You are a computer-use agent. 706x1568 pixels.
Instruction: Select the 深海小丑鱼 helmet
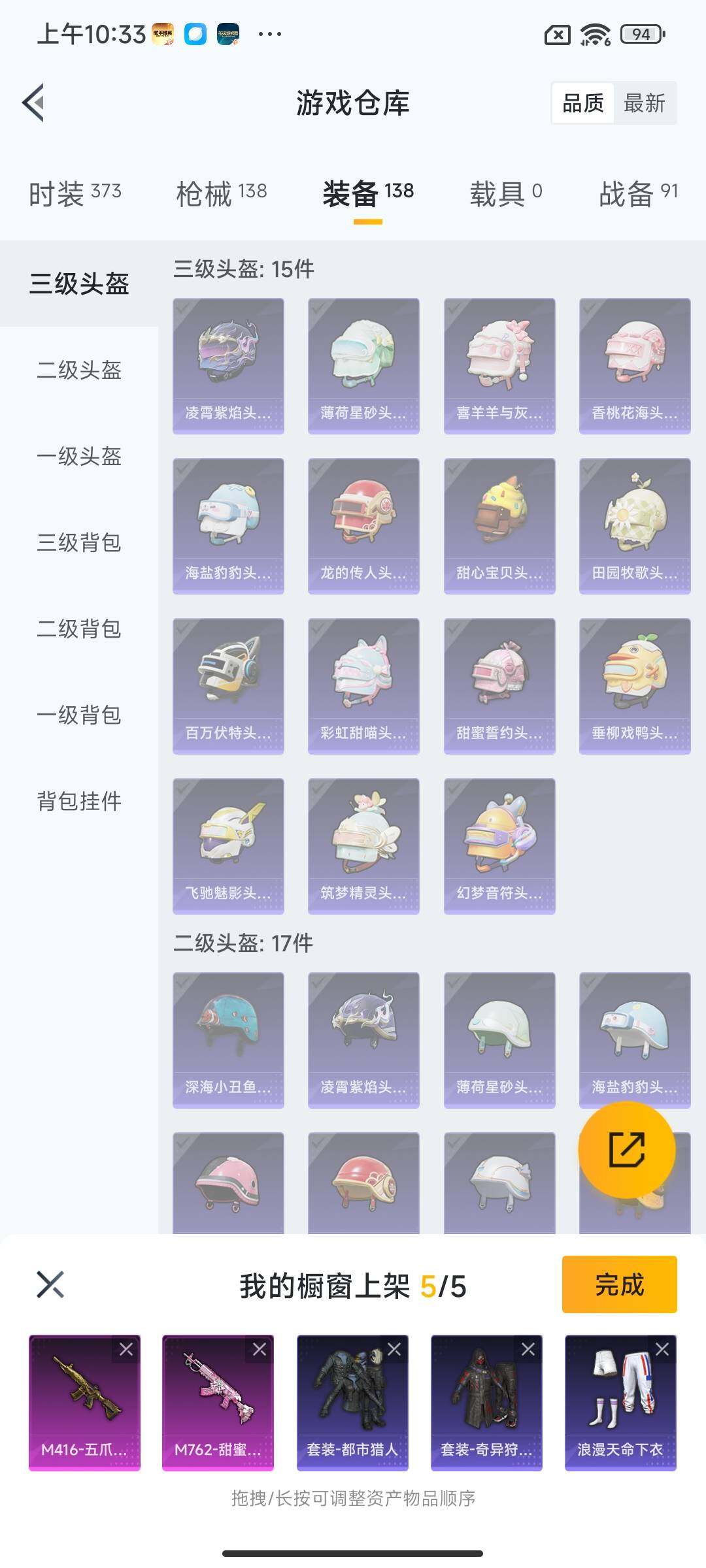[228, 1040]
